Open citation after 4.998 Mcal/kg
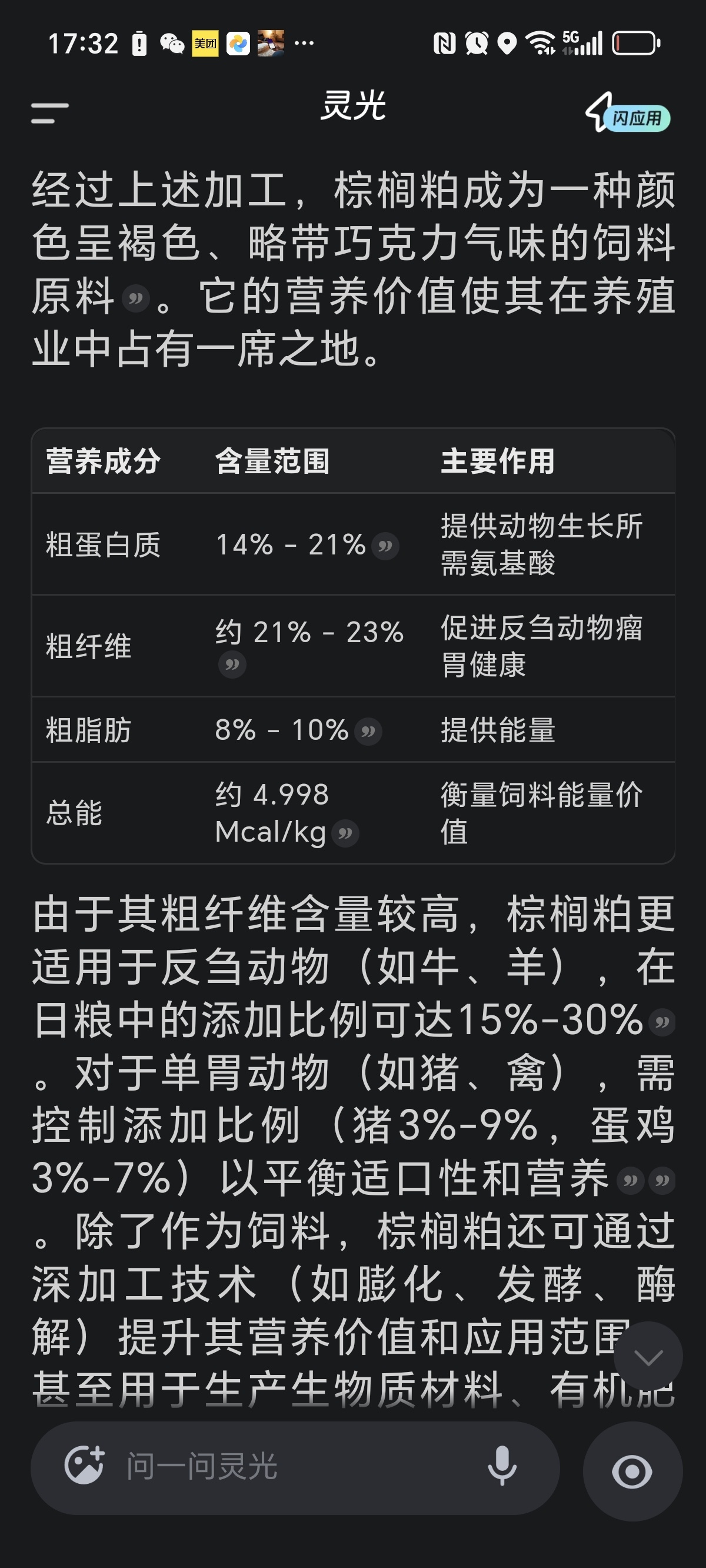The width and height of the screenshot is (706, 1568). pos(346,833)
